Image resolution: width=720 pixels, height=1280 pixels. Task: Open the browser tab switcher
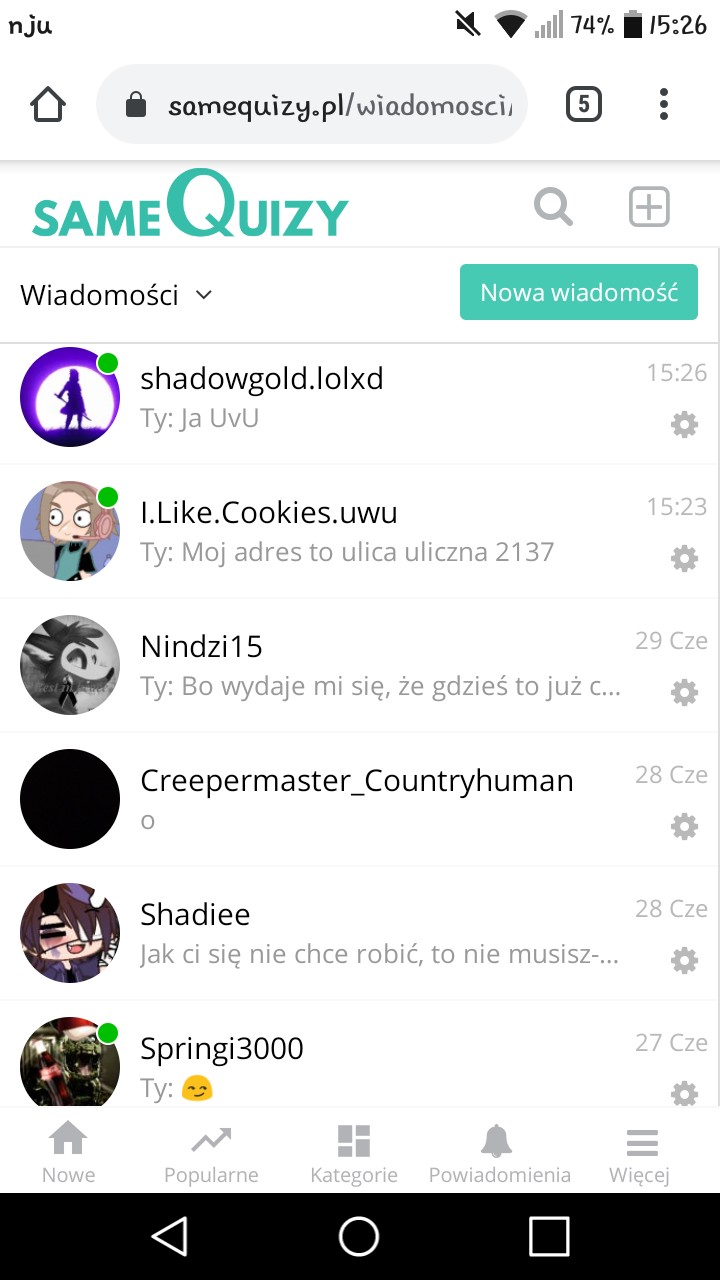(x=584, y=104)
